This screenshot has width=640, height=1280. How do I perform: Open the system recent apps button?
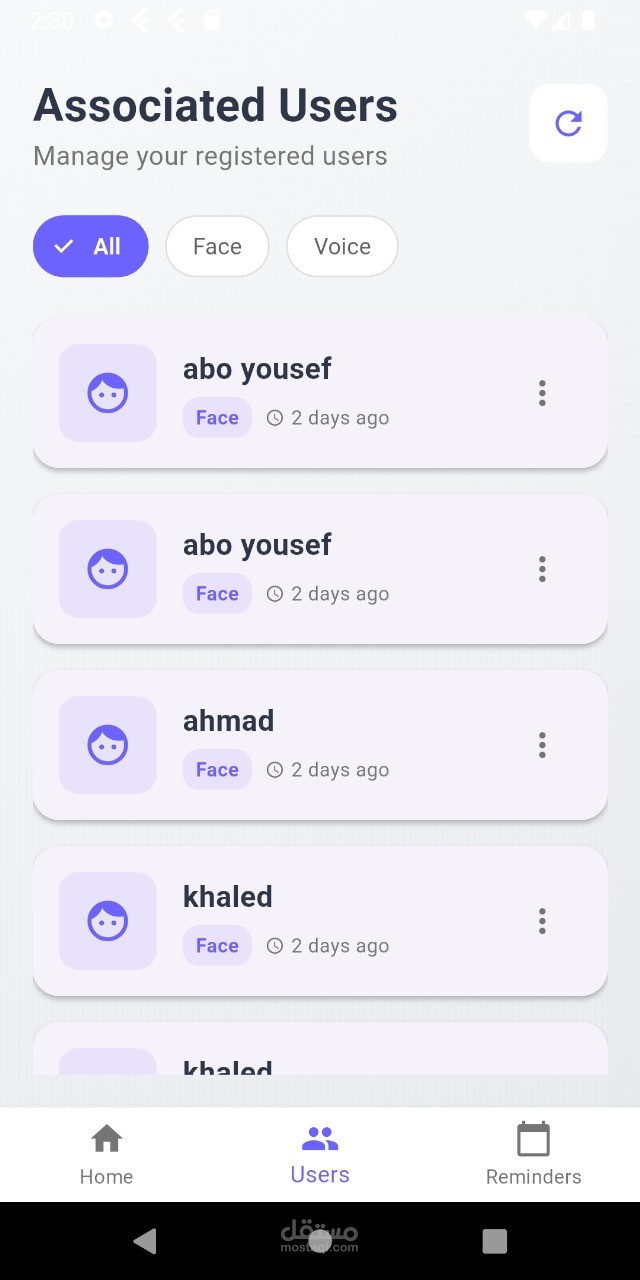point(495,1241)
